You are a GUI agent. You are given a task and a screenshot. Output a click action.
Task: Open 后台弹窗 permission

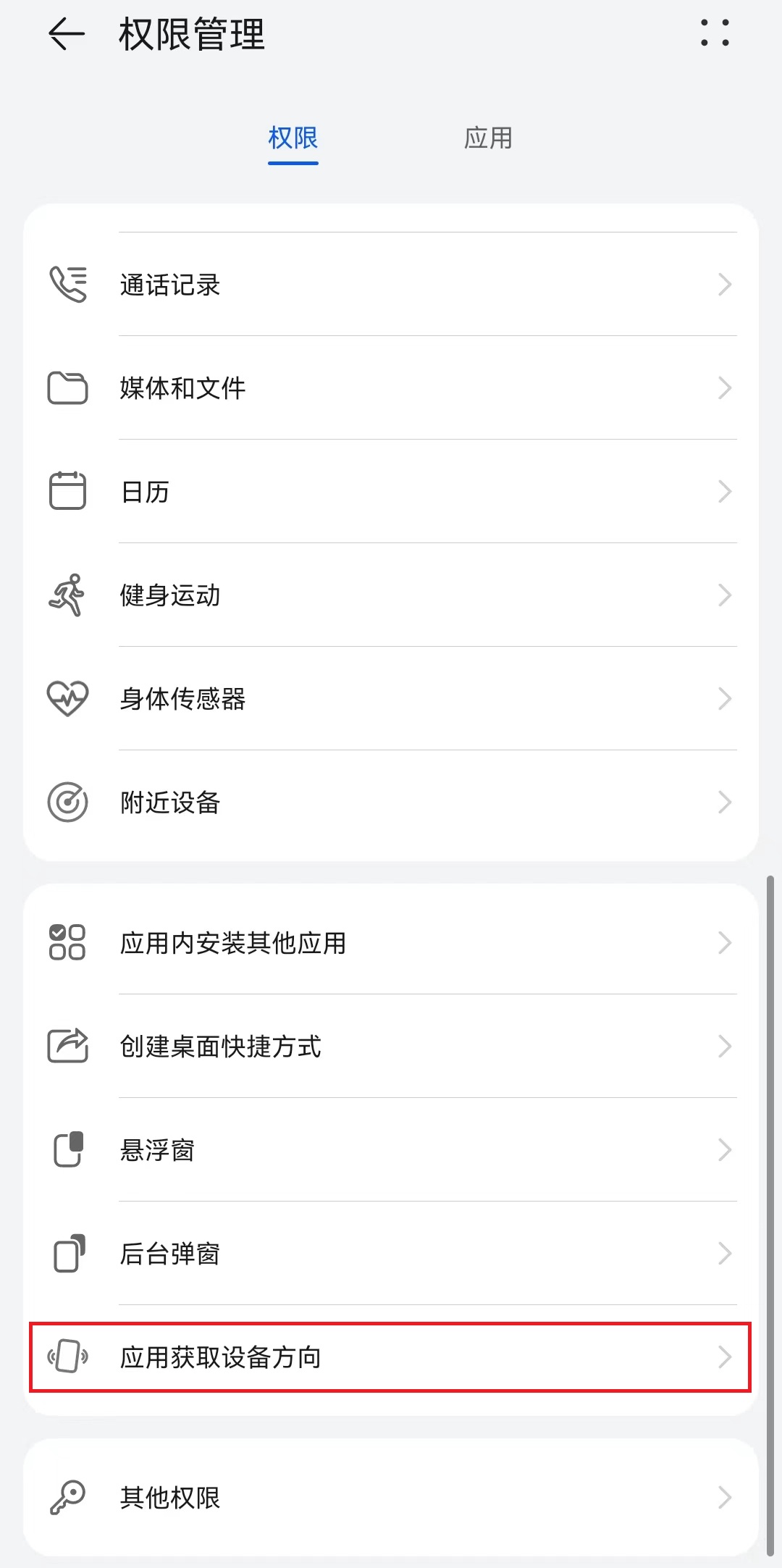point(391,1254)
